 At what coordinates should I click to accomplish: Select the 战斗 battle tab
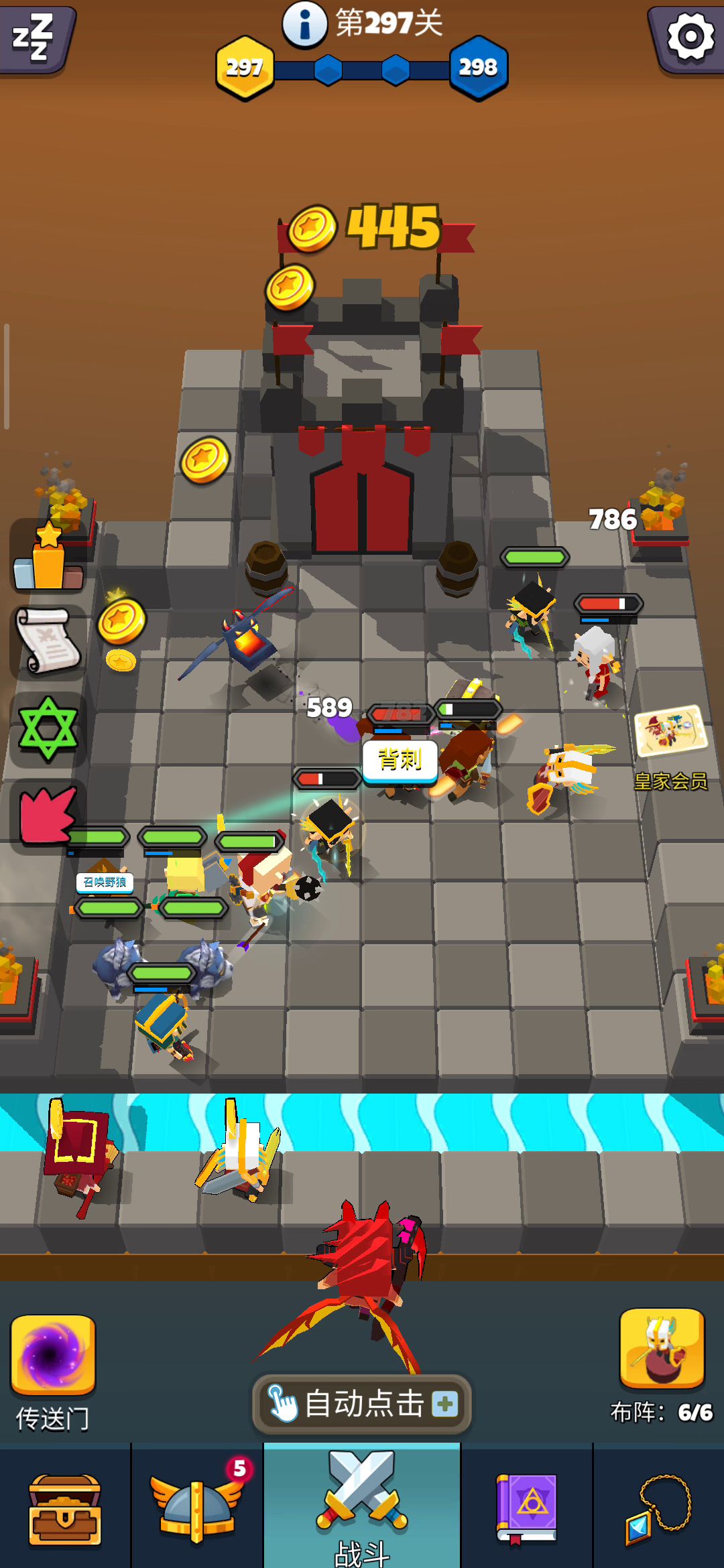tap(362, 1508)
